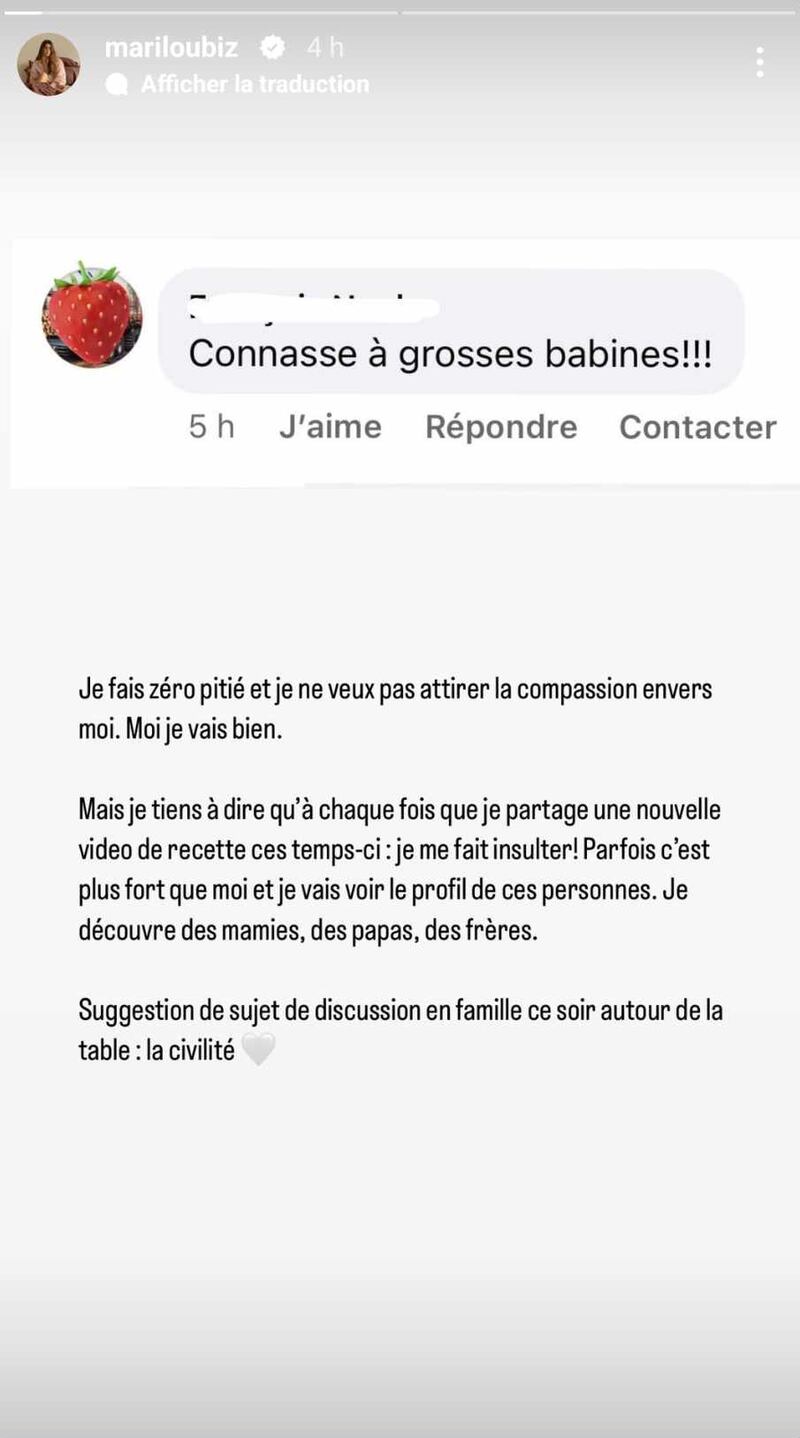The image size is (800, 1438).
Task: Open the story overflow menu
Action: click(x=760, y=62)
